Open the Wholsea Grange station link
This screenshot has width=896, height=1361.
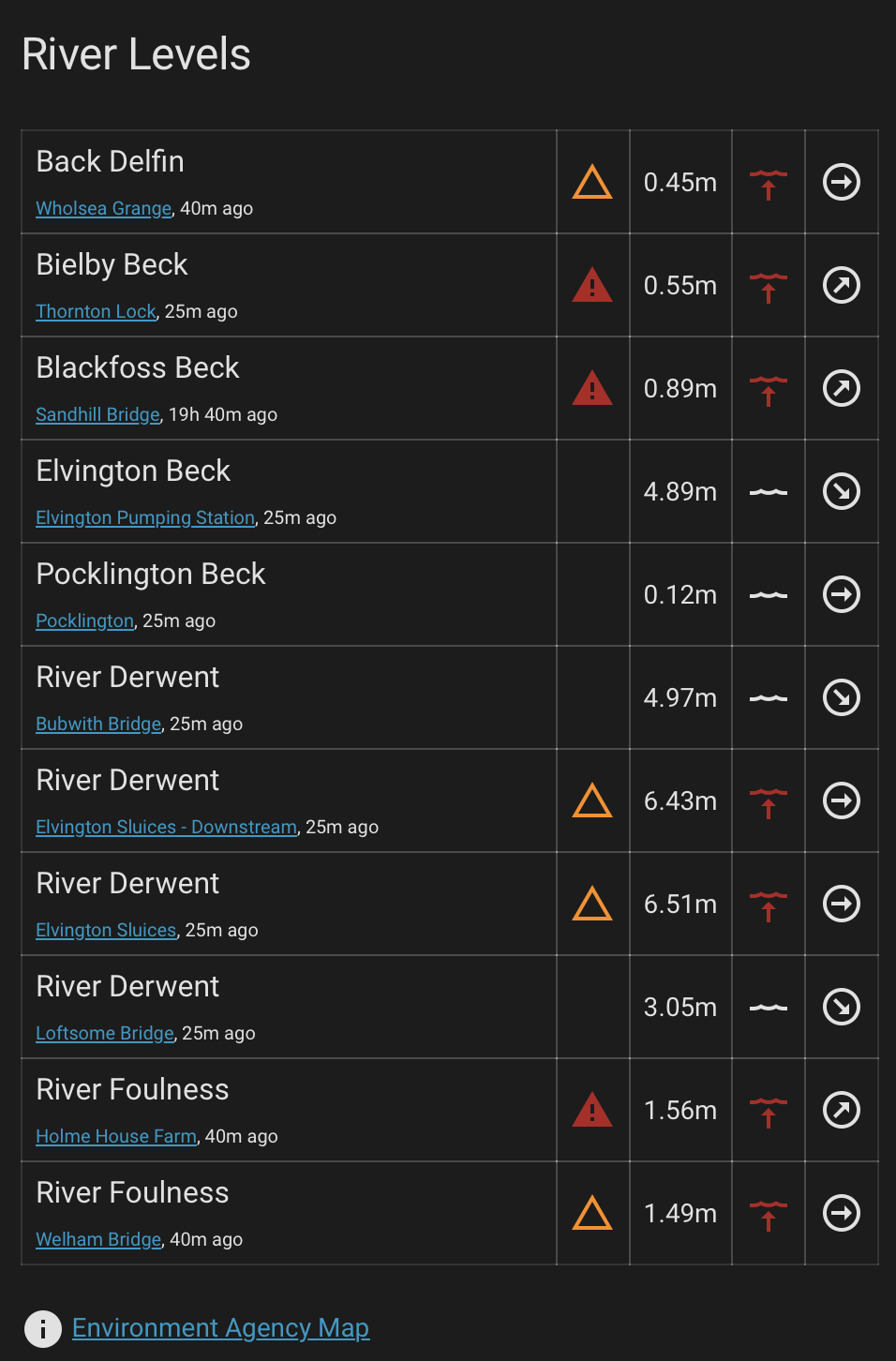[x=103, y=208]
